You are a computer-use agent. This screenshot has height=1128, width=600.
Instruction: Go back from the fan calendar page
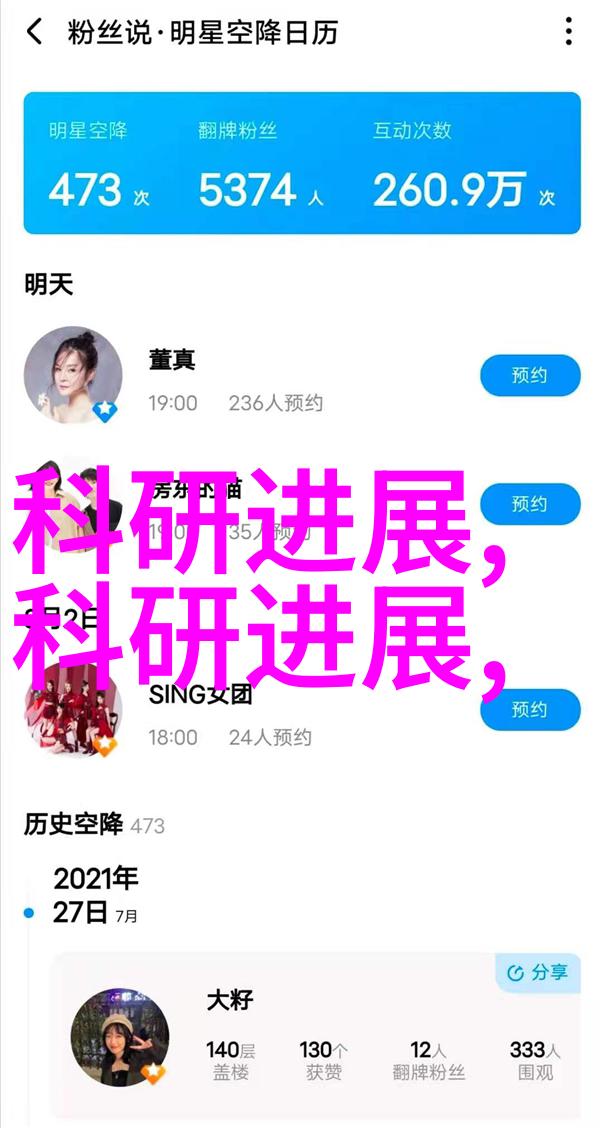[35, 31]
